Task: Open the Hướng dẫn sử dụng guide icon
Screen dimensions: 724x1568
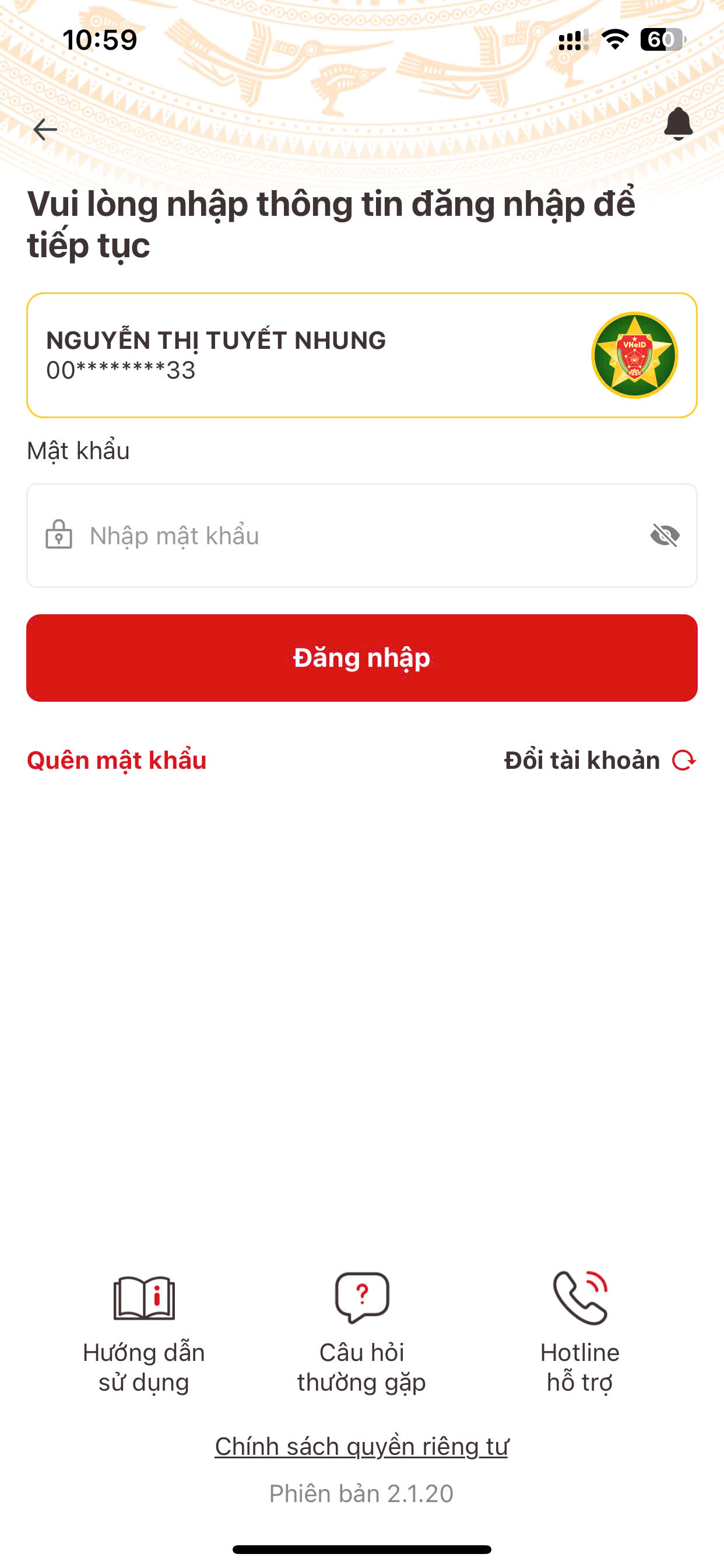Action: [143, 1296]
